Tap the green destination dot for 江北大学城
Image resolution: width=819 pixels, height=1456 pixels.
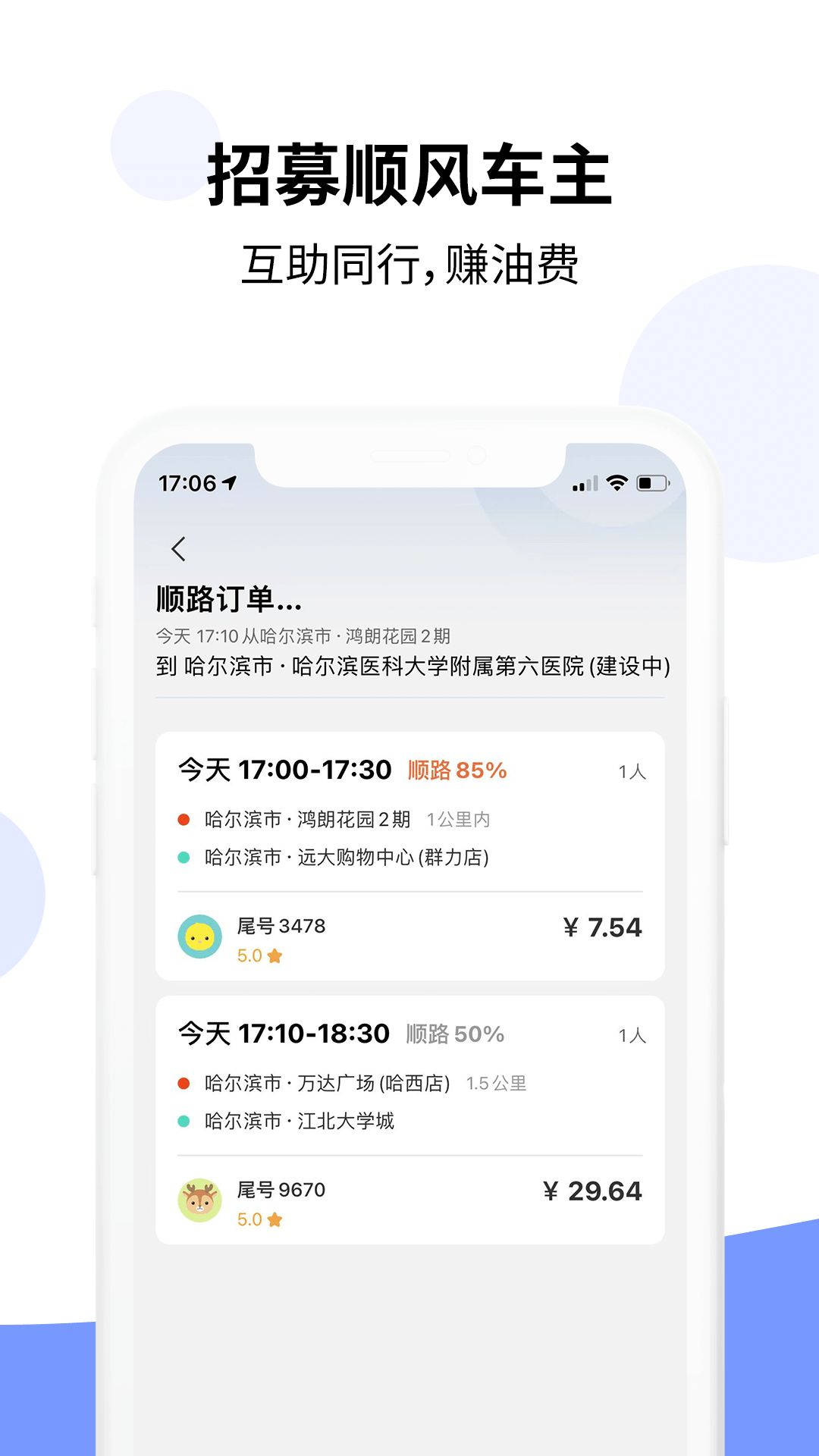(x=183, y=1119)
